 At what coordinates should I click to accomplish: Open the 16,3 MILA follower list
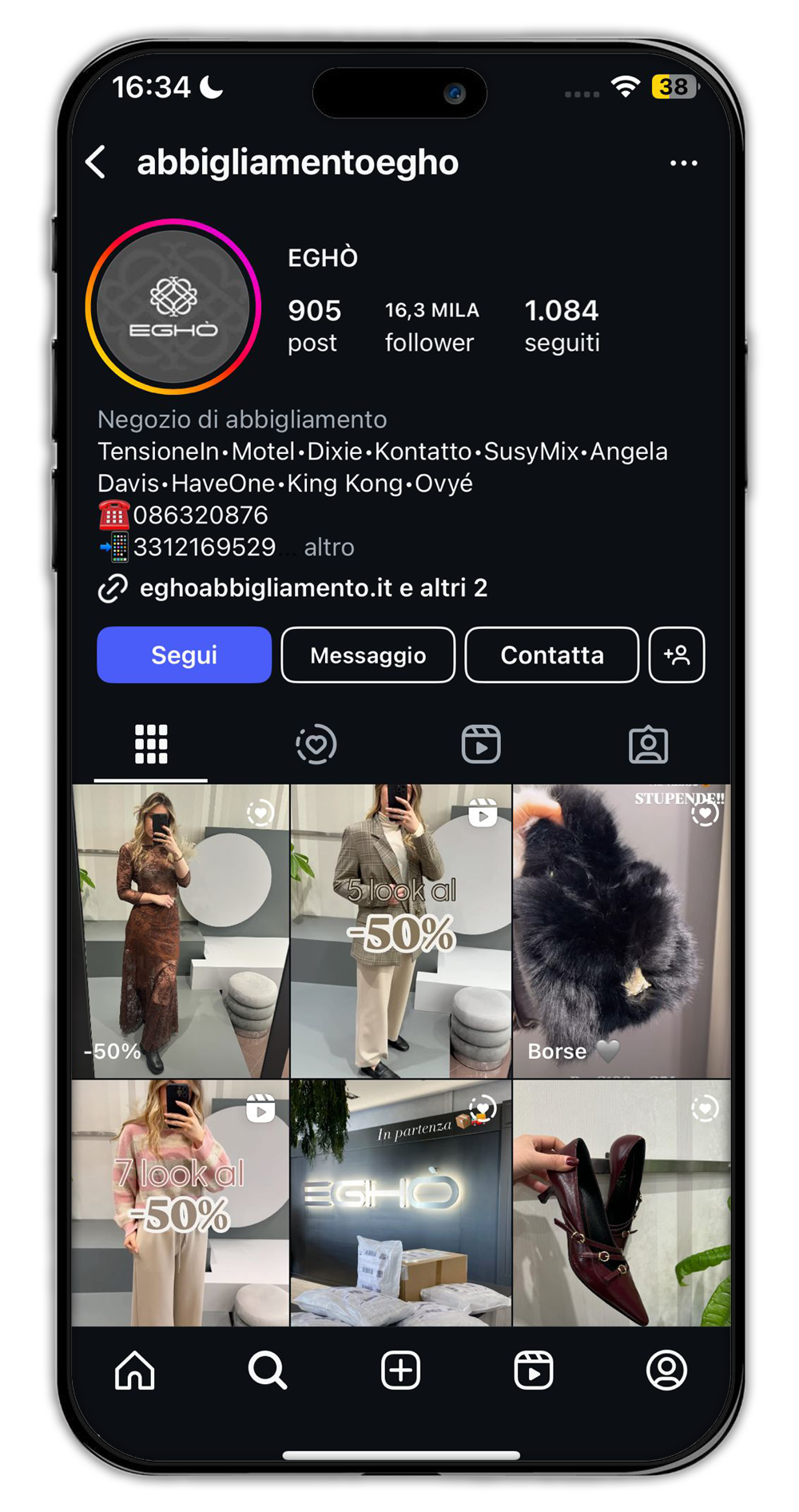(431, 326)
